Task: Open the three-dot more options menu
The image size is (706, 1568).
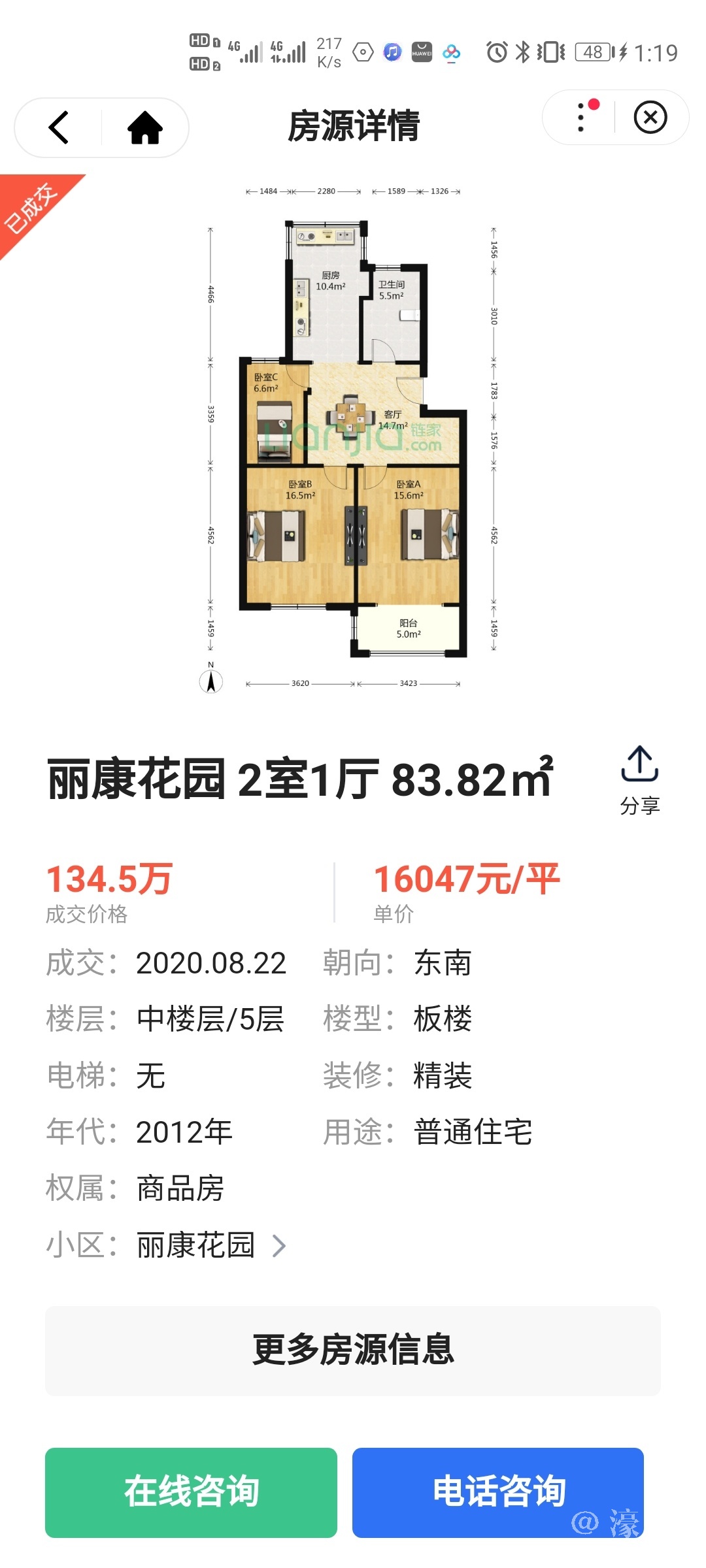Action: (581, 118)
